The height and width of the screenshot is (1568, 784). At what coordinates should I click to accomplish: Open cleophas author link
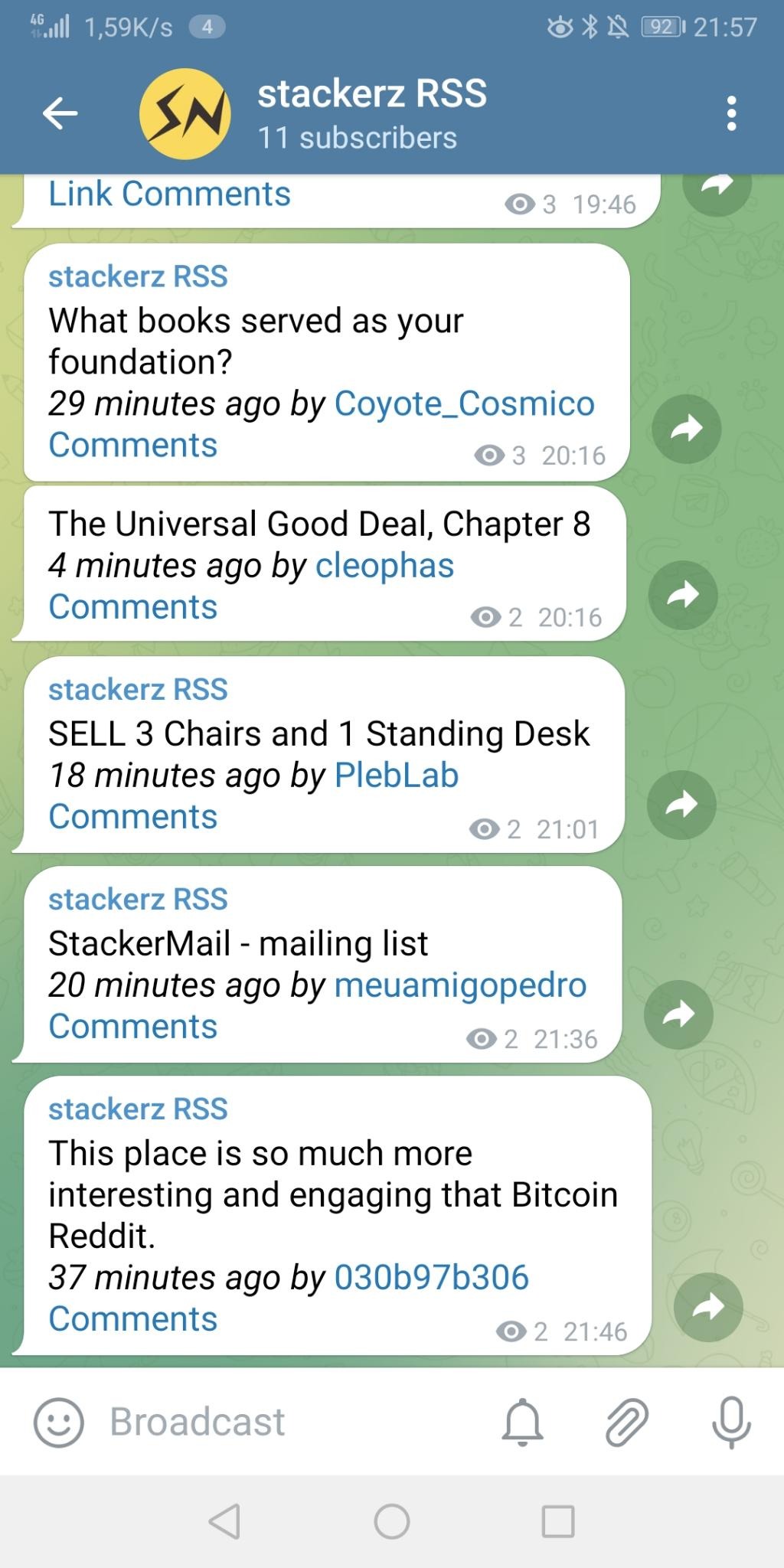pyautogui.click(x=384, y=566)
